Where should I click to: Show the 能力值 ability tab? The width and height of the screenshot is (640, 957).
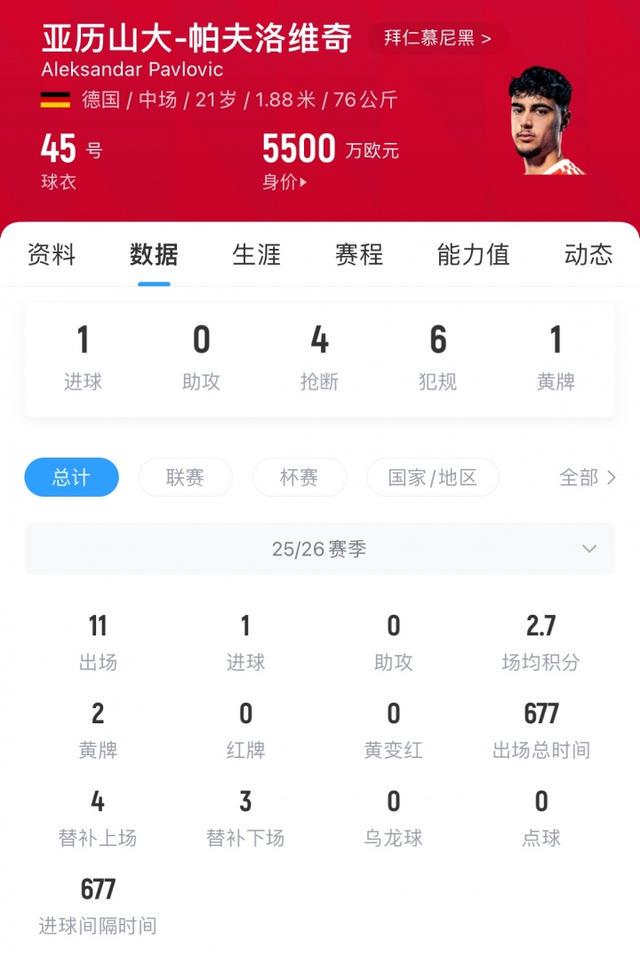point(473,254)
